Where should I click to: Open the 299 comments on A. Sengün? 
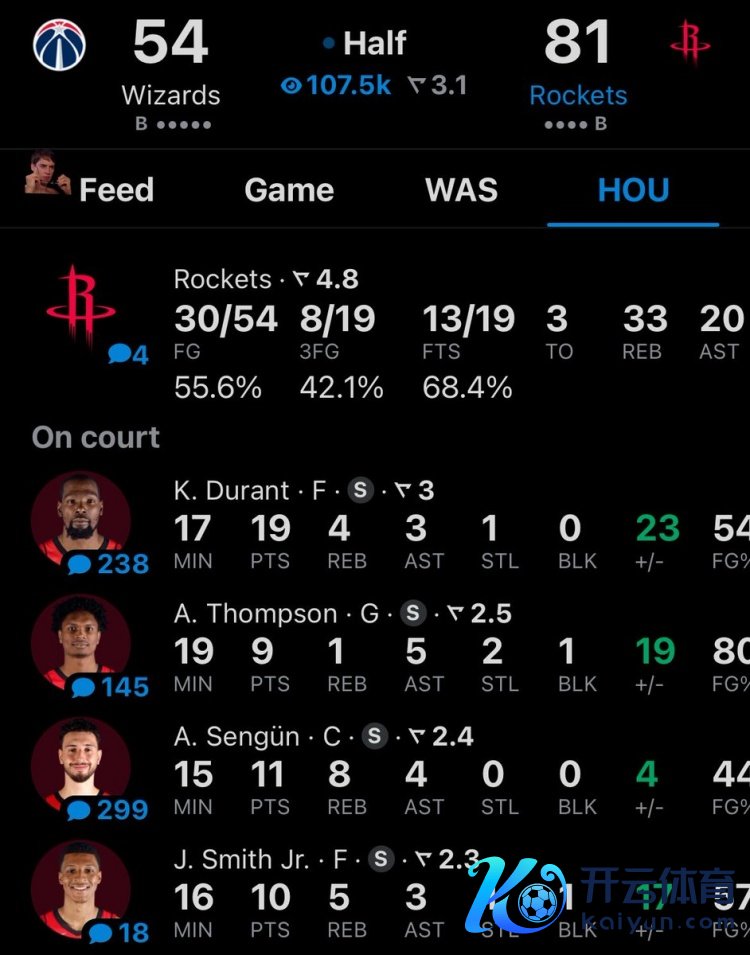(x=109, y=810)
